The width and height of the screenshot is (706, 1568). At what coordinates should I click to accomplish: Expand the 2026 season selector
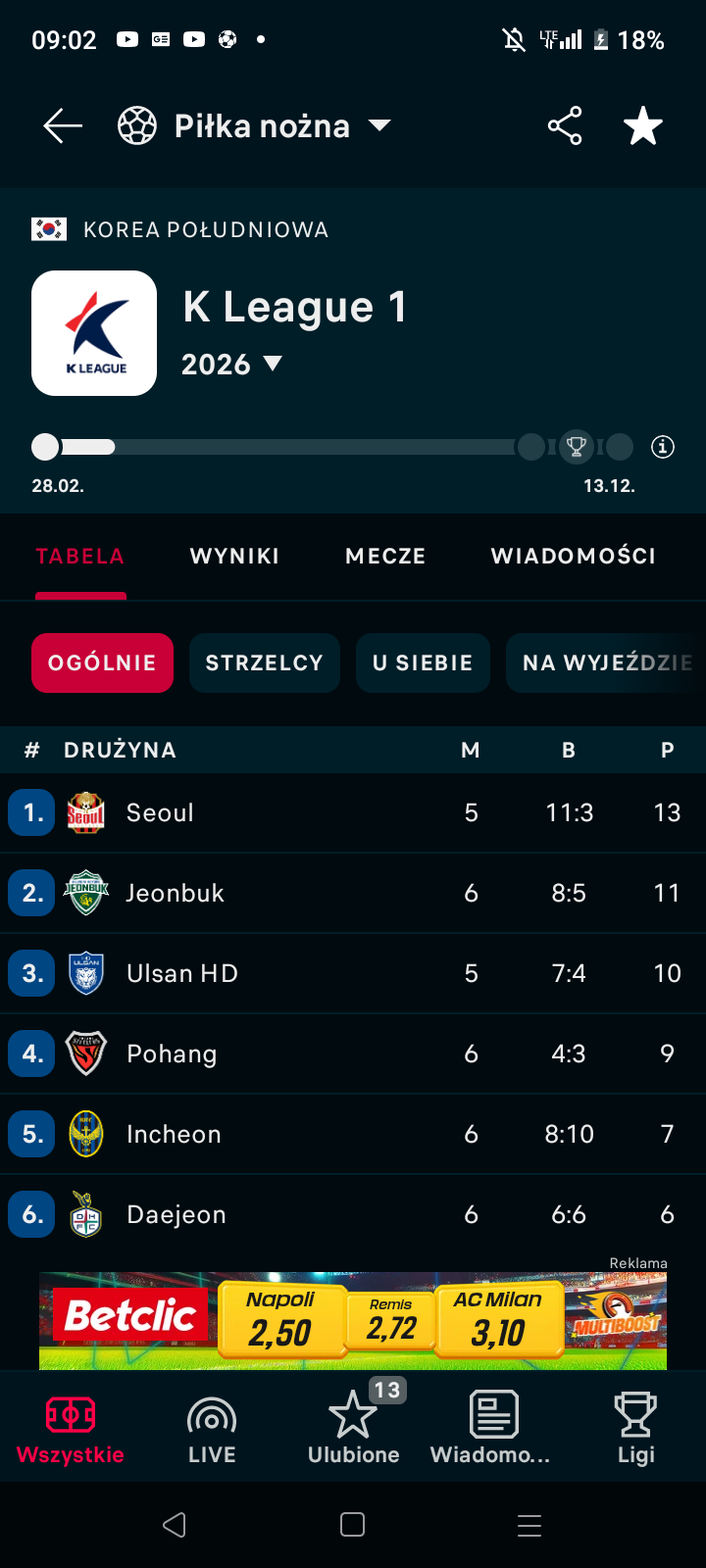pyautogui.click(x=232, y=365)
